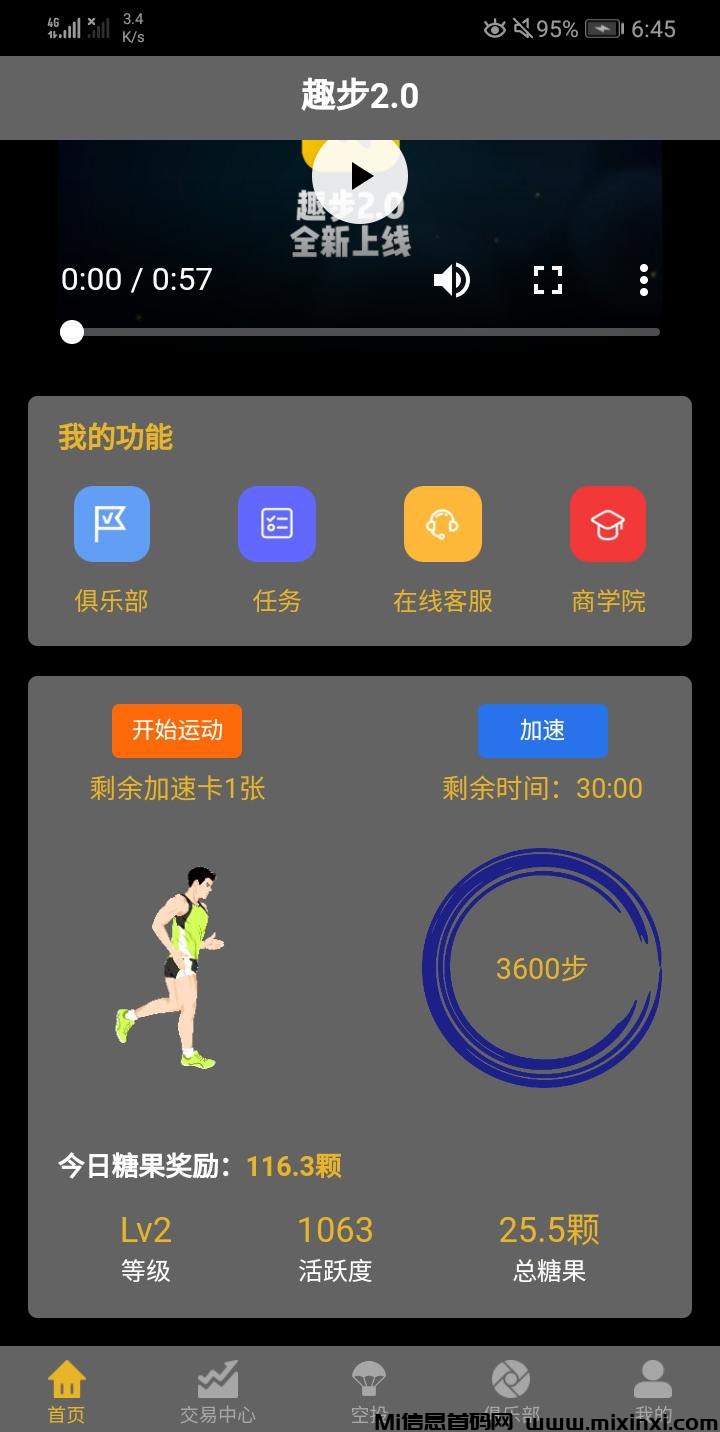Switch to the 俱乐部 bottom tab
This screenshot has height=1432, width=720.
point(510,1378)
